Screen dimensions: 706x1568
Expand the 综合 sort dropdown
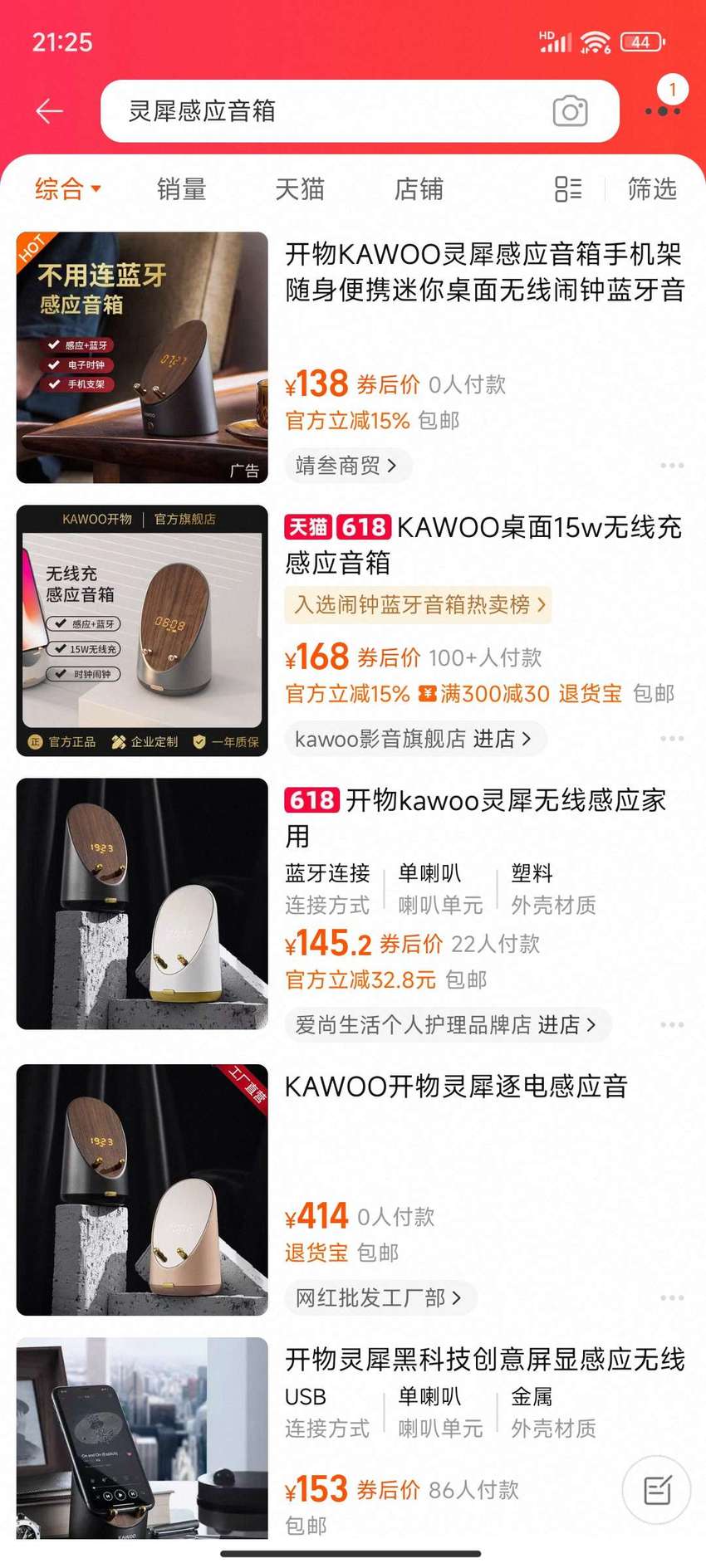(68, 189)
